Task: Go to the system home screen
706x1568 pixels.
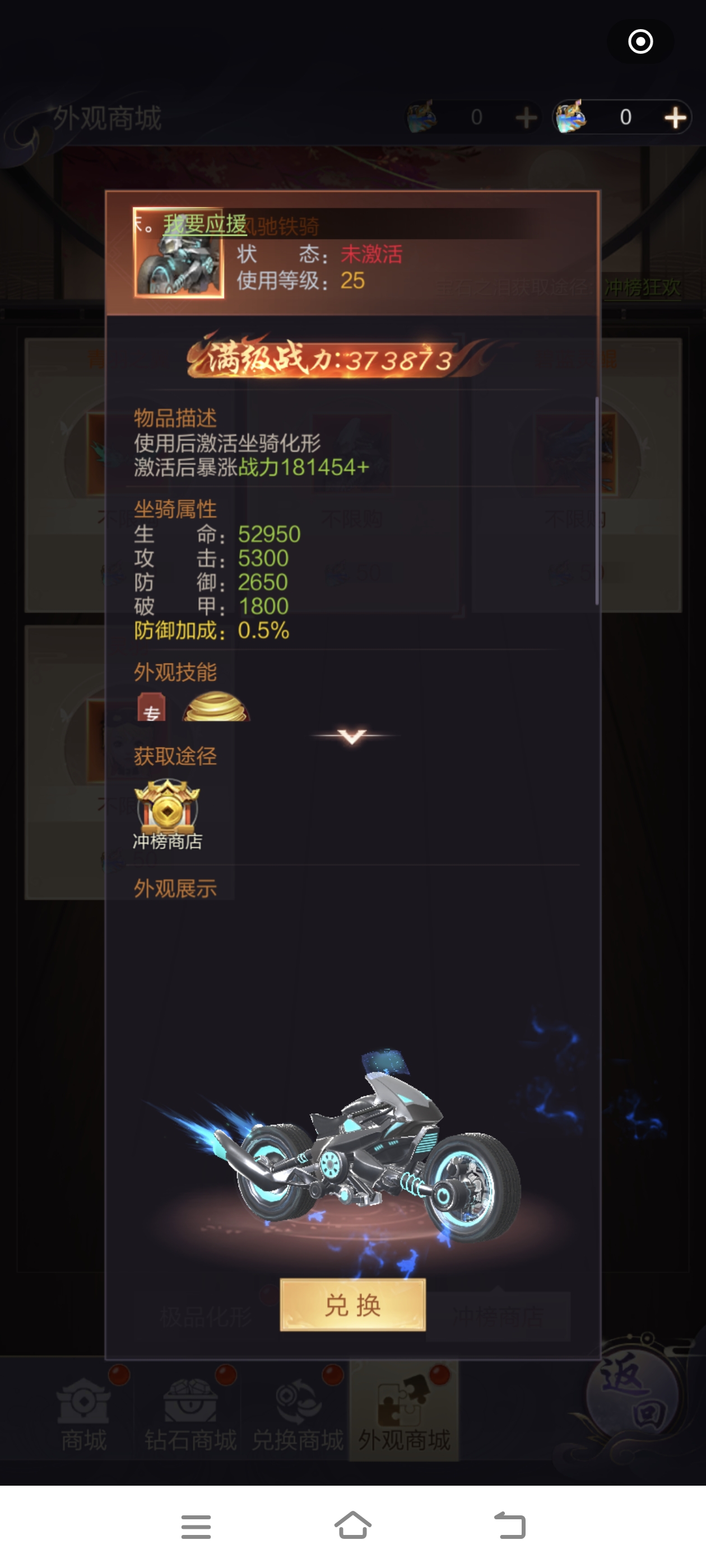Action: [x=352, y=1525]
